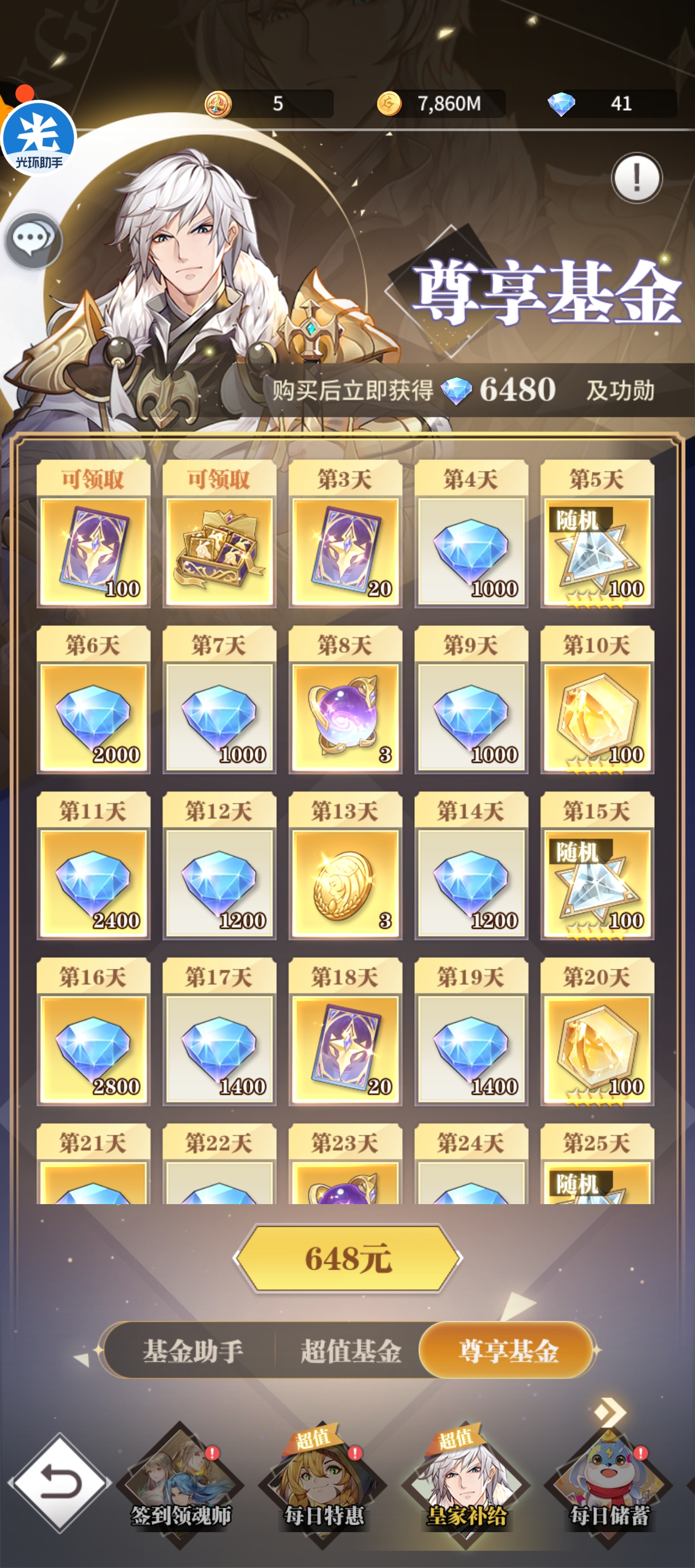This screenshot has width=695, height=1568.
Task: Open 每日特惠 daily deals
Action: pos(323,1485)
